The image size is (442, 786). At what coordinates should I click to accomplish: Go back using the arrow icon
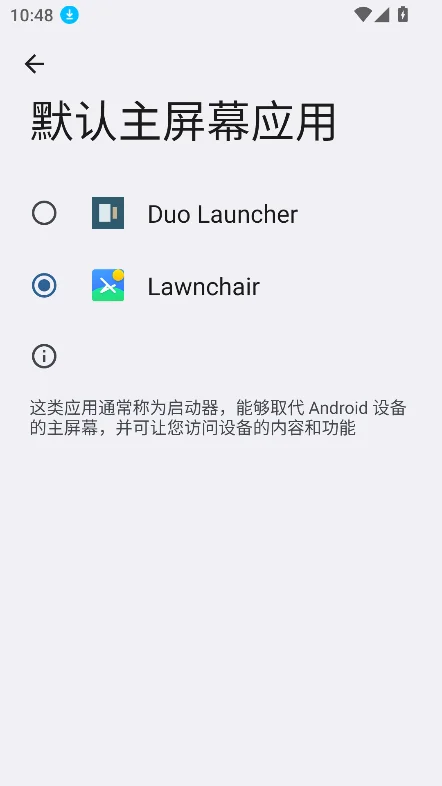tap(34, 64)
